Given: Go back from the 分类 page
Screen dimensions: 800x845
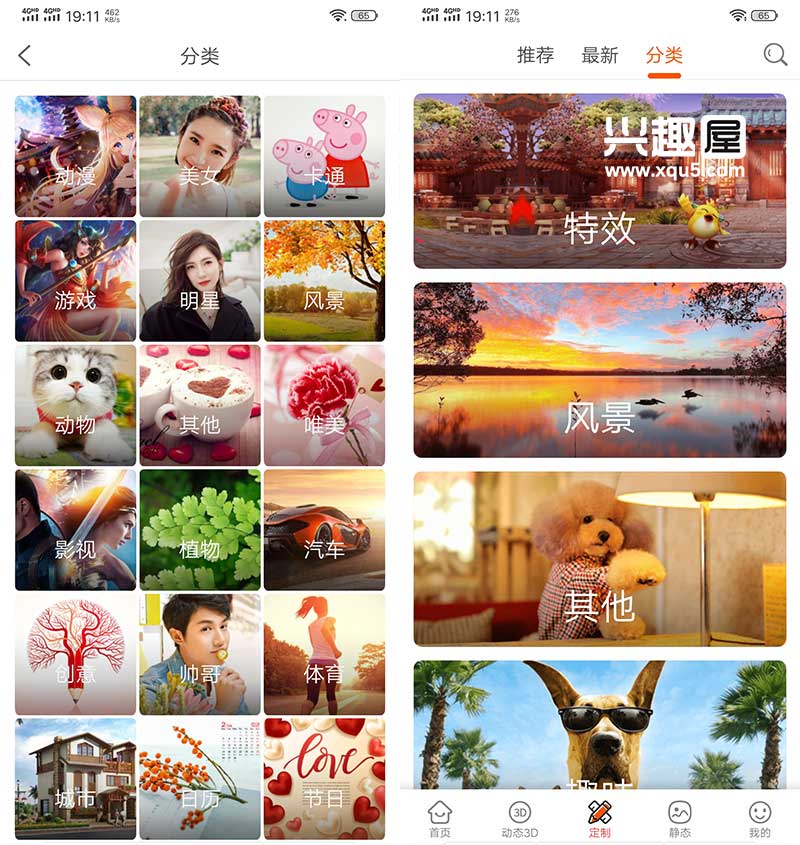Looking at the screenshot, I should [25, 56].
